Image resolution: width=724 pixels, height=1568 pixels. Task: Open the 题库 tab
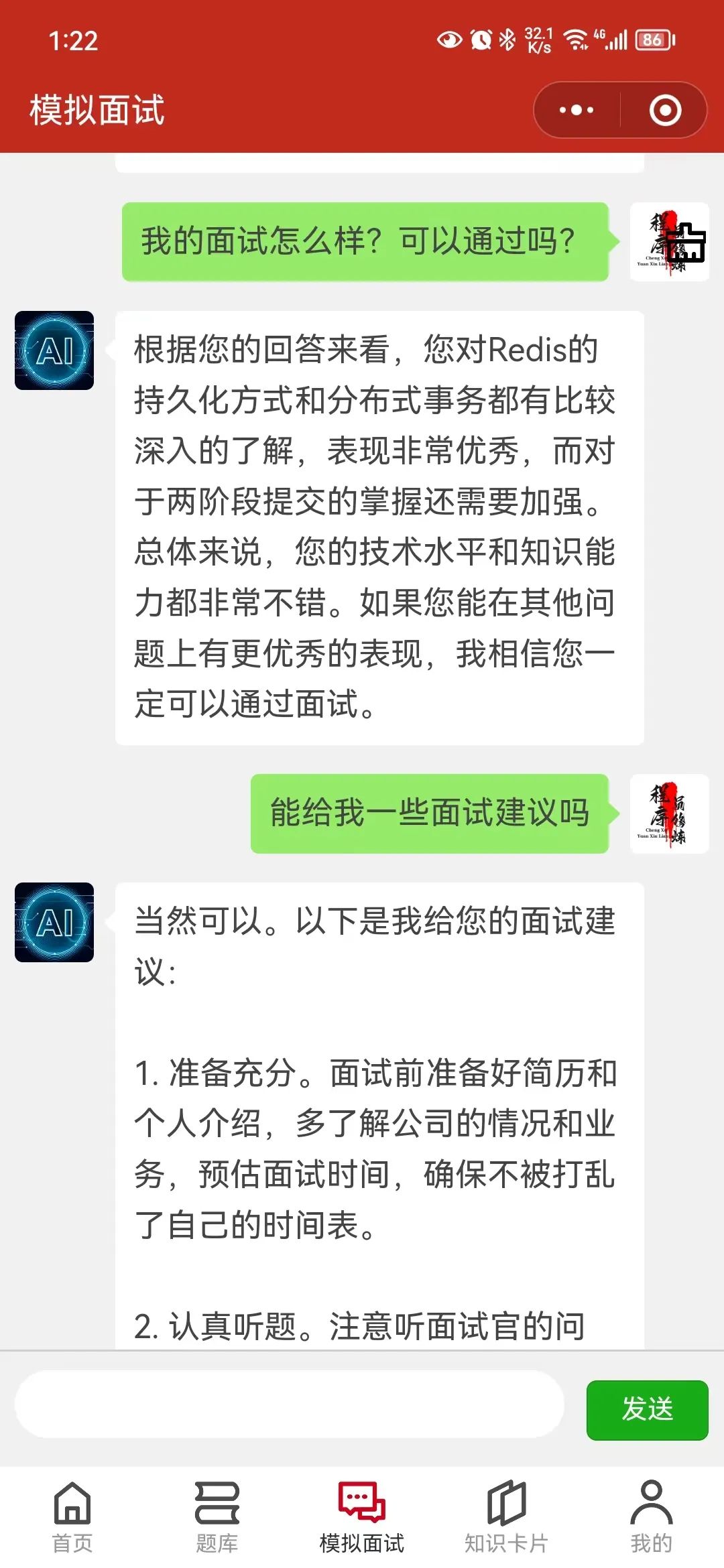[x=217, y=1516]
